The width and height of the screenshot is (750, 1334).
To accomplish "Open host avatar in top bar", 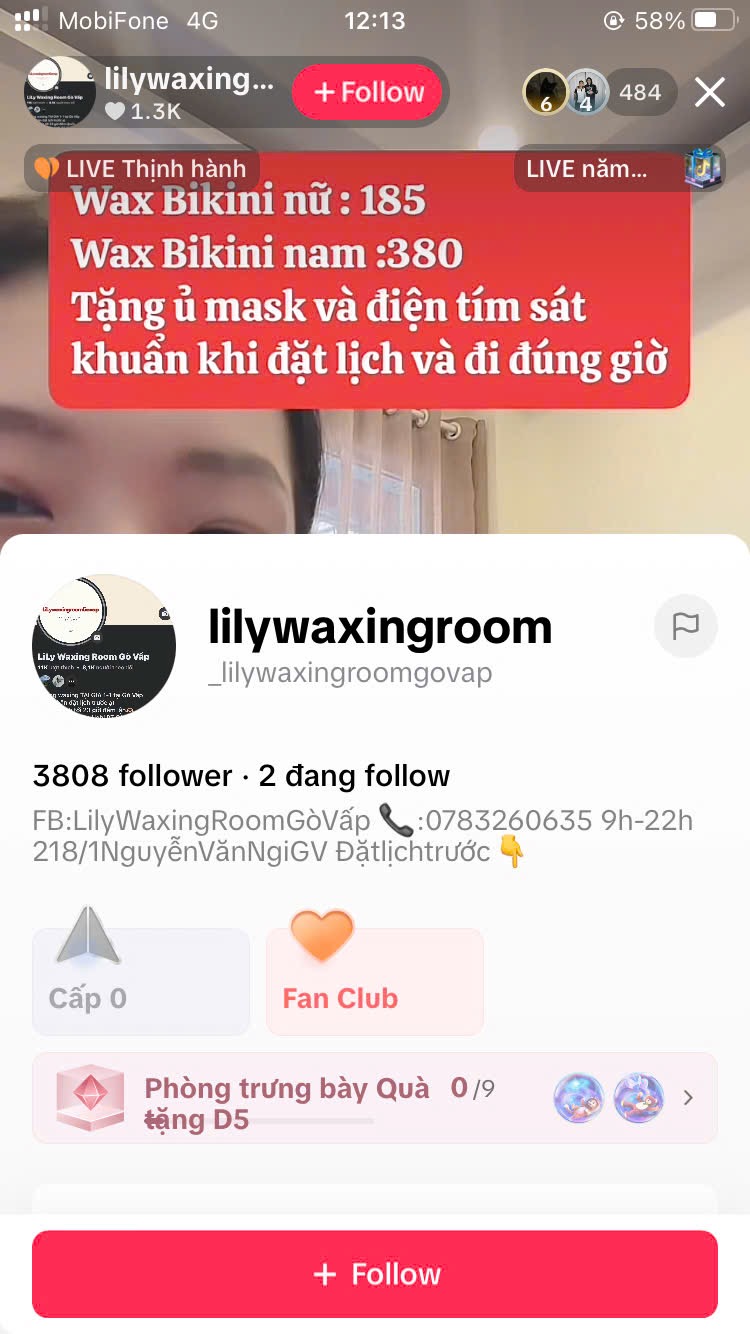I will (60, 93).
